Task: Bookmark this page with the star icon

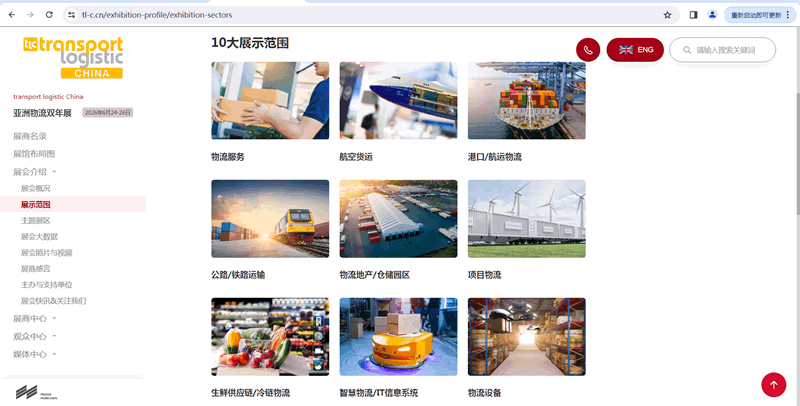Action: tap(667, 15)
